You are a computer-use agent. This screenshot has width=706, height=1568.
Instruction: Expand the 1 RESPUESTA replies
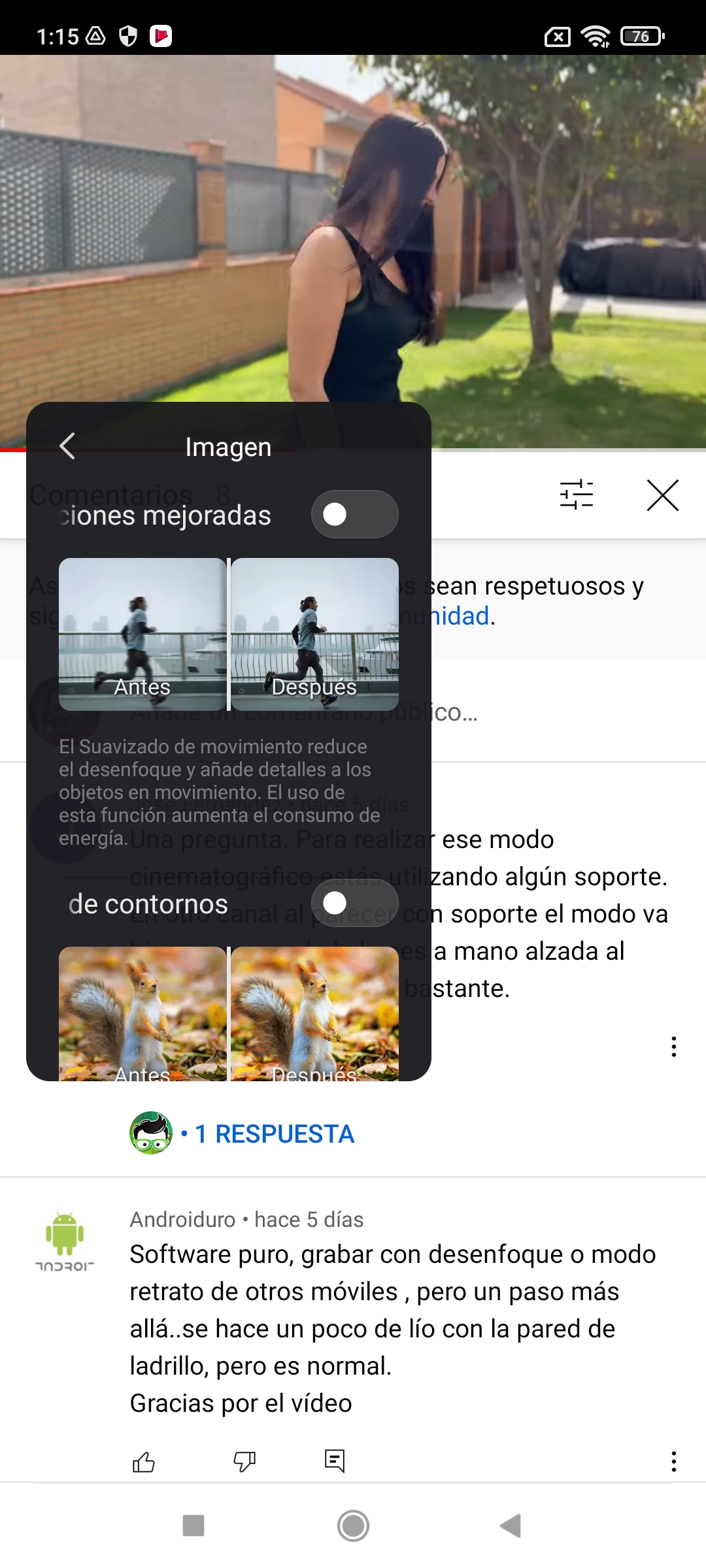coord(274,1134)
